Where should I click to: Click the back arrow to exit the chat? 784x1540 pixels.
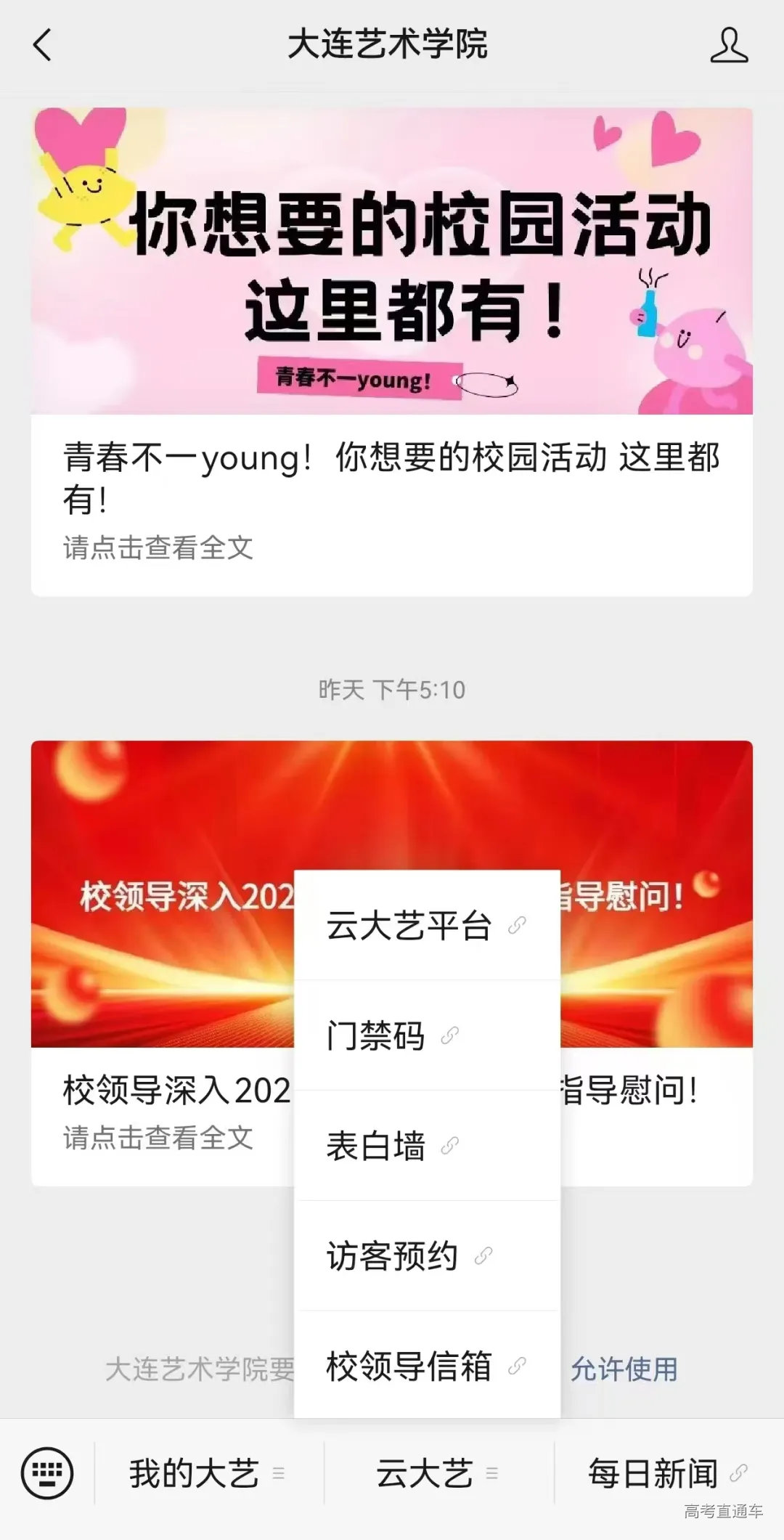pyautogui.click(x=41, y=46)
